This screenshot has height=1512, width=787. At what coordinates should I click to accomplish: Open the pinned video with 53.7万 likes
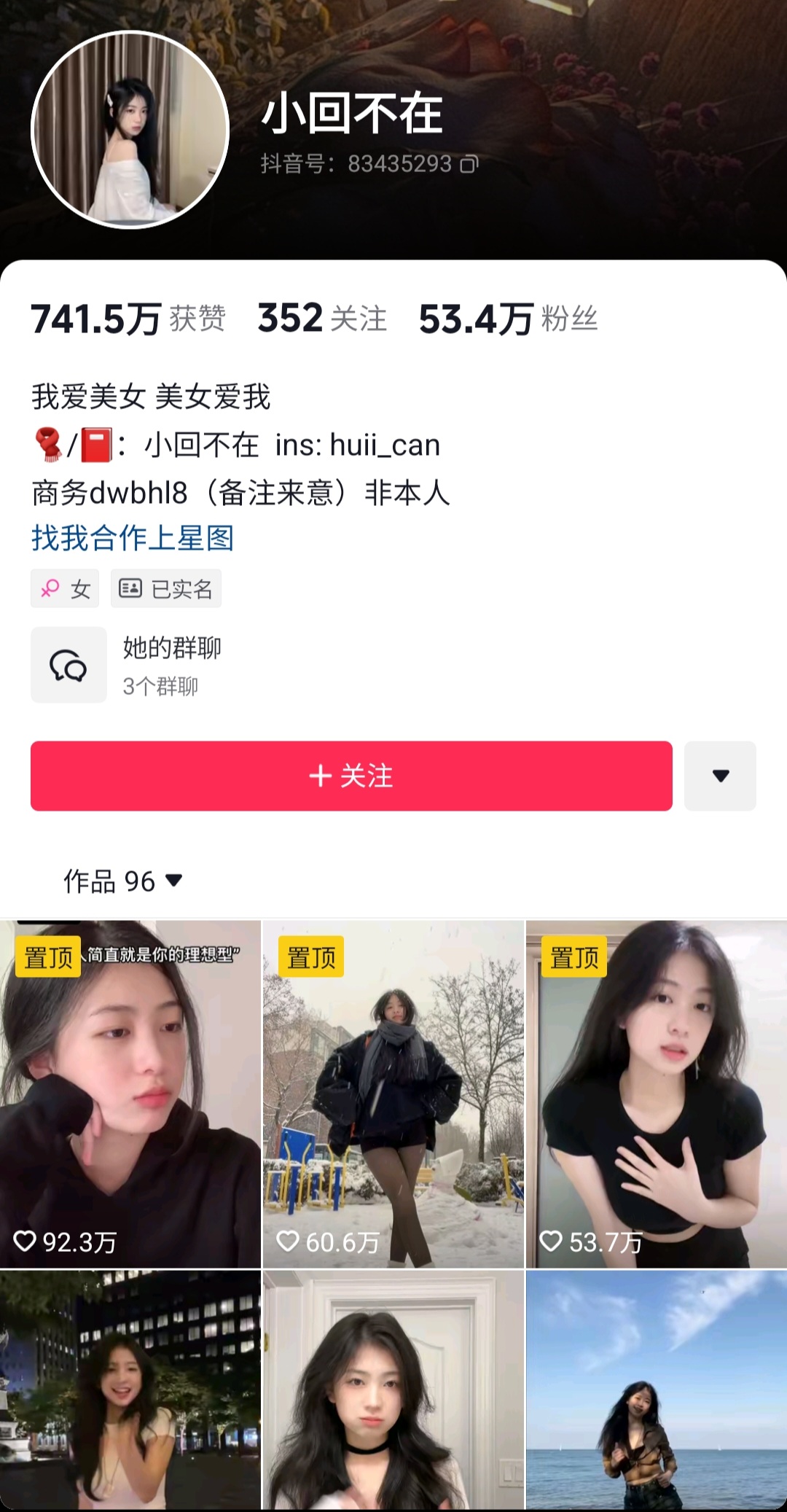pyautogui.click(x=656, y=1094)
